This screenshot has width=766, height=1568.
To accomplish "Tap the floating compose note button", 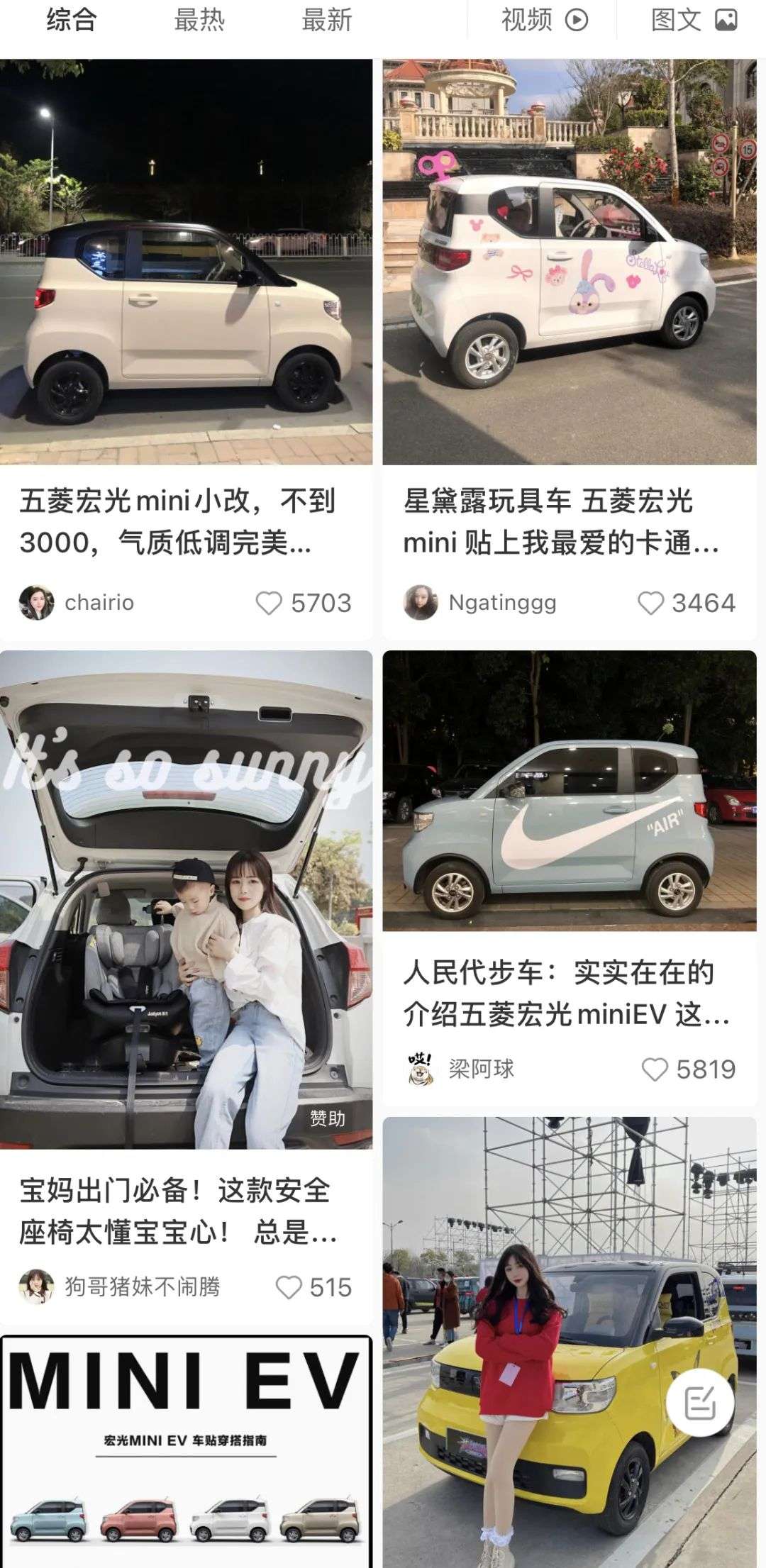I will [x=701, y=1403].
